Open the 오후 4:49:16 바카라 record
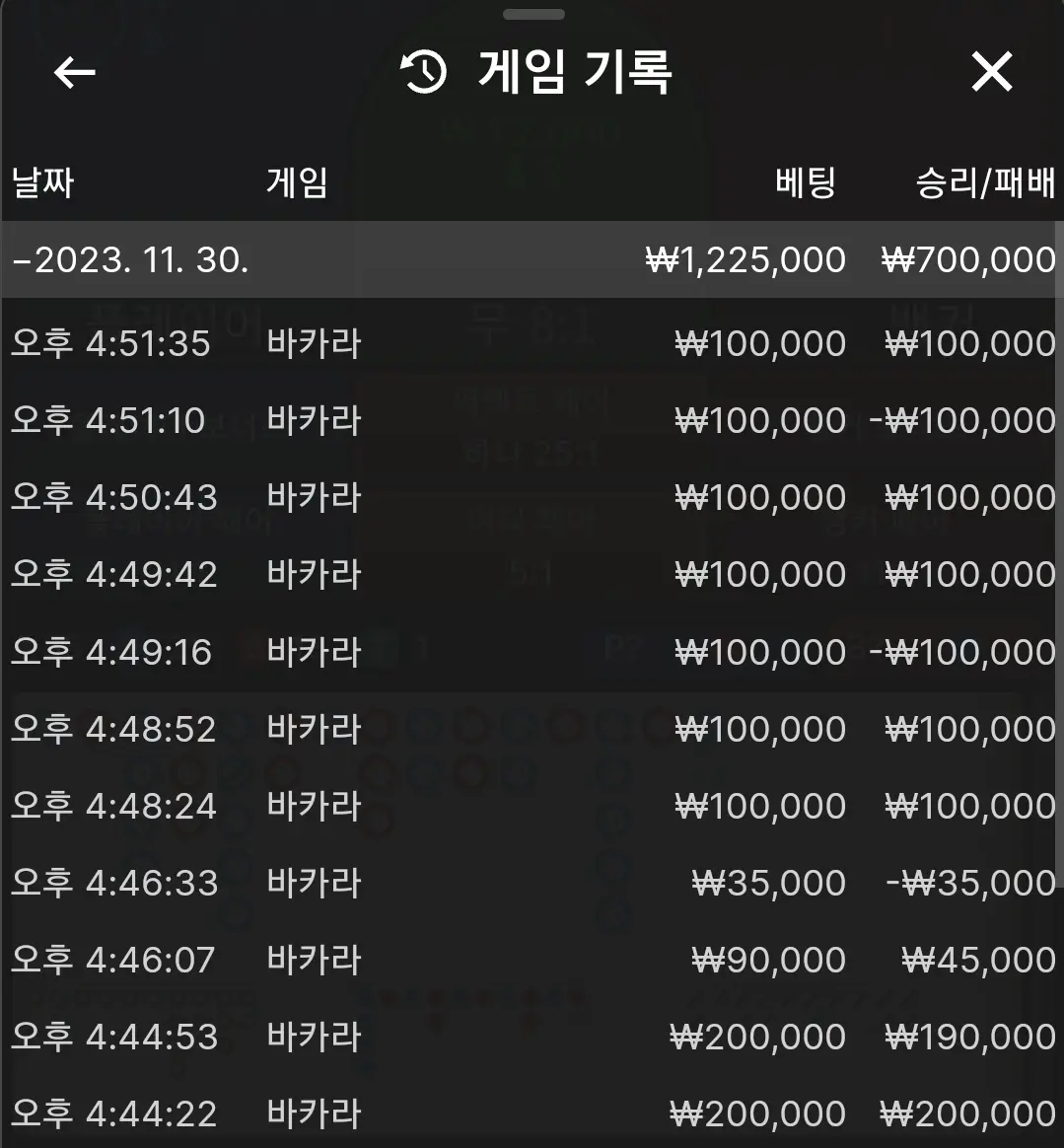The image size is (1064, 1148). pyautogui.click(x=532, y=652)
